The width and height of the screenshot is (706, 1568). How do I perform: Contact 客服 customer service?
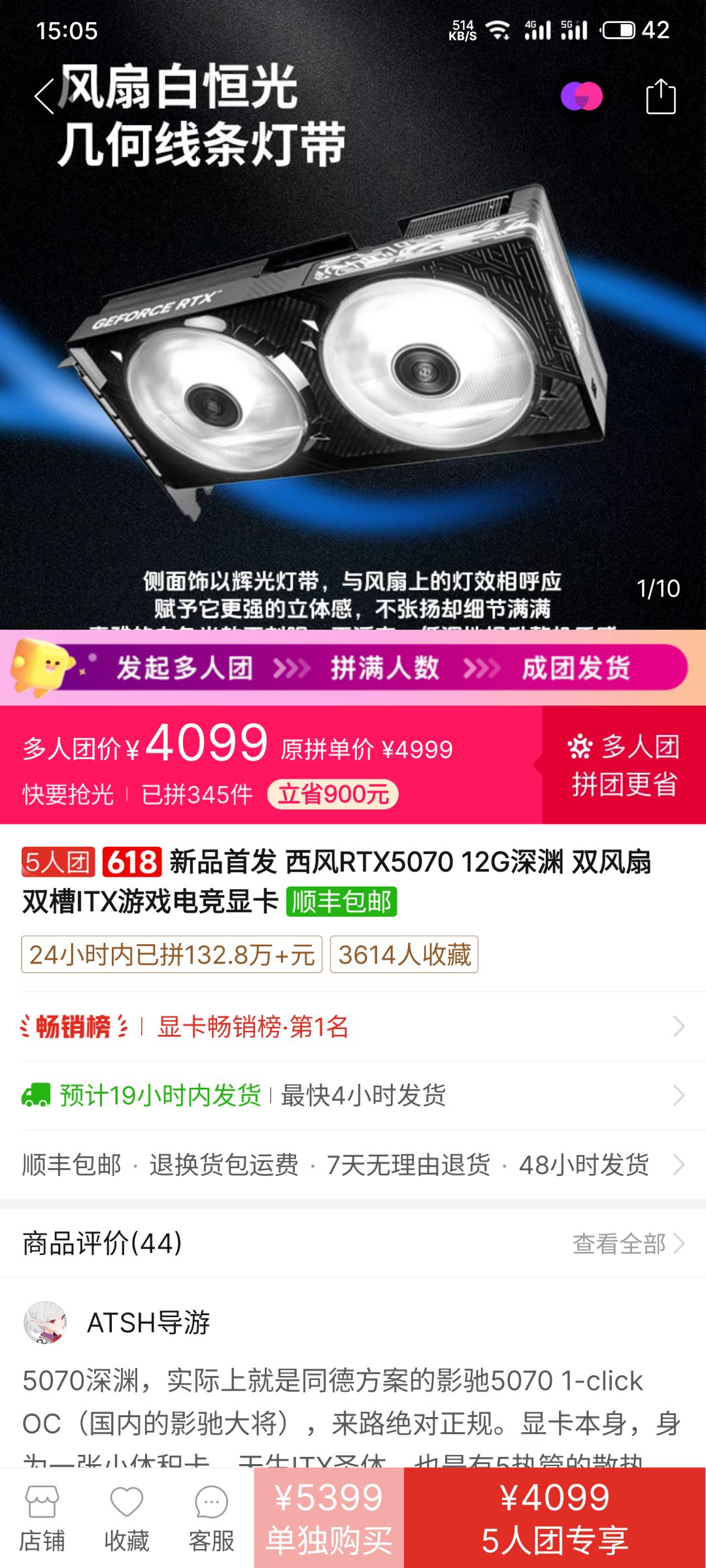[x=211, y=1518]
